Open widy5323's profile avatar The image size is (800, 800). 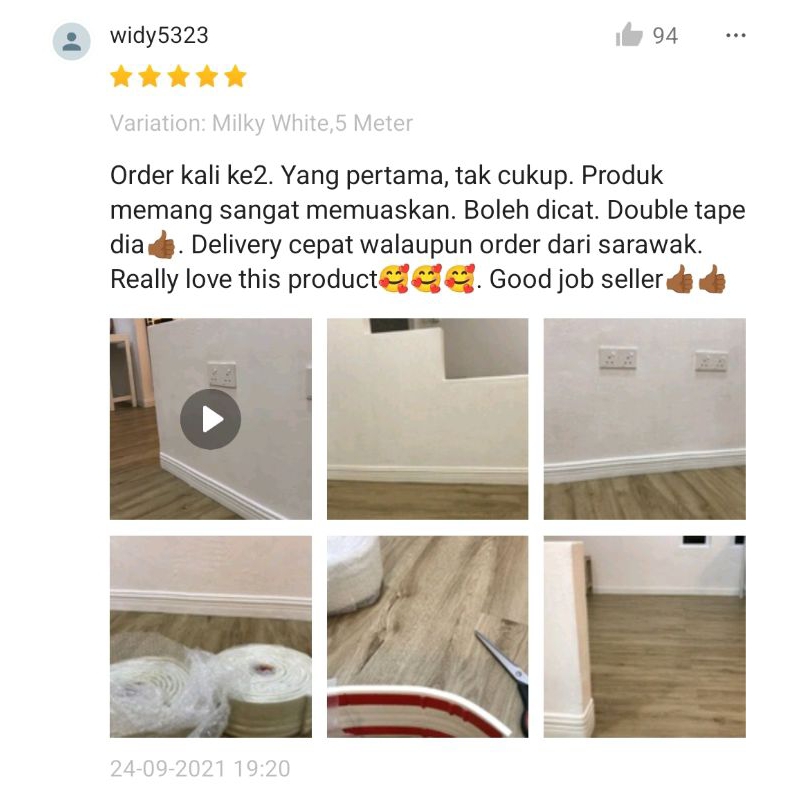(72, 41)
